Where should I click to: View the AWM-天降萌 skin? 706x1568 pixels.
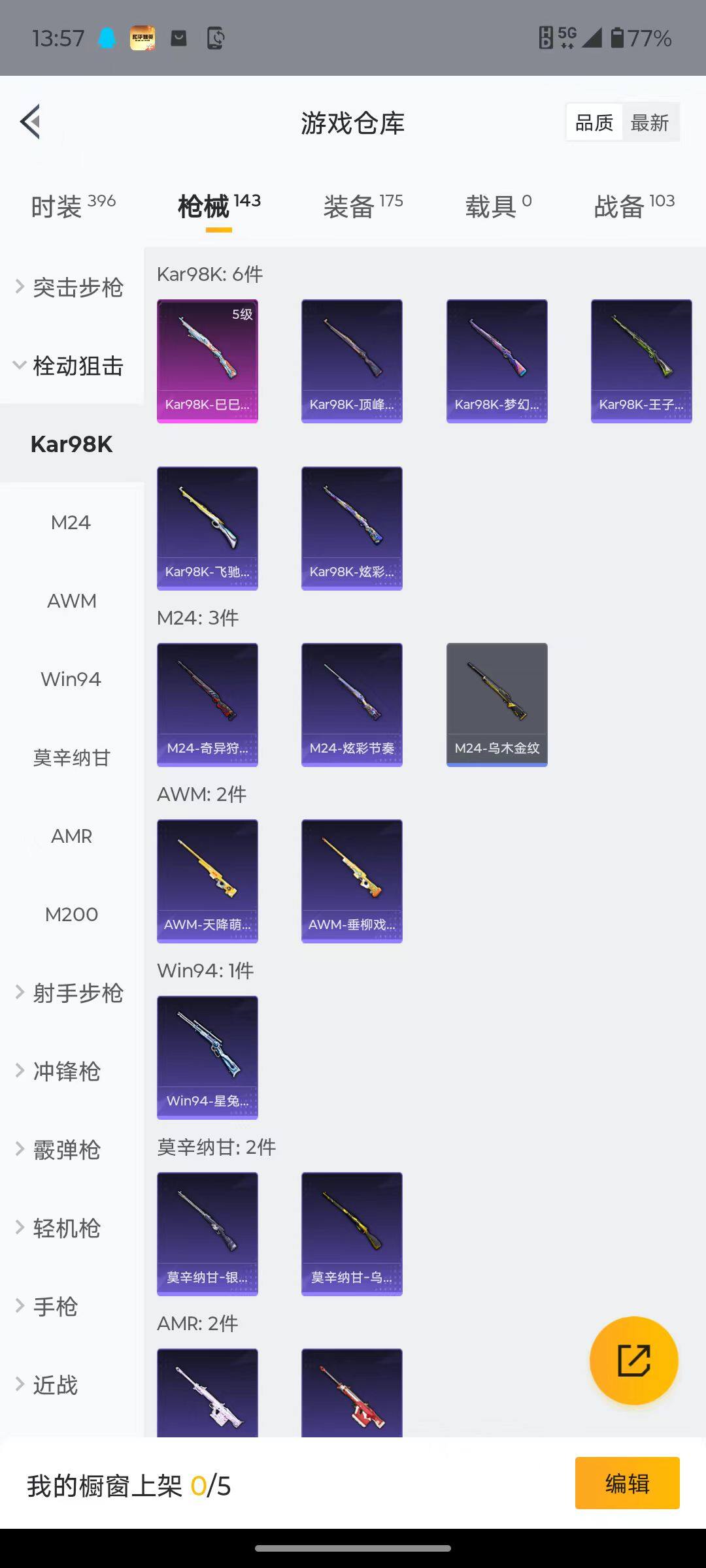click(207, 881)
